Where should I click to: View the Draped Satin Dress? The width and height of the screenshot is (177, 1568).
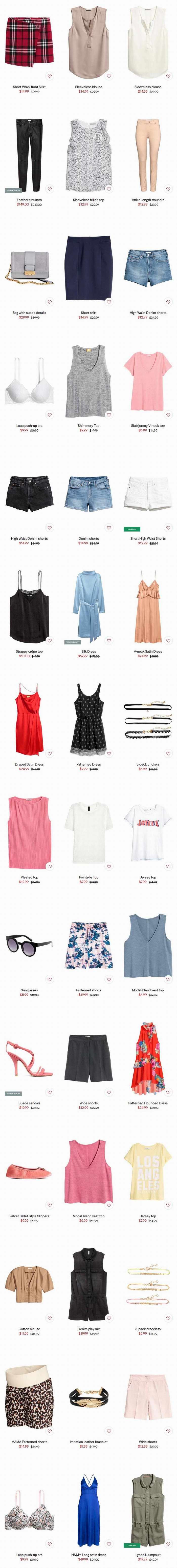(x=29, y=718)
